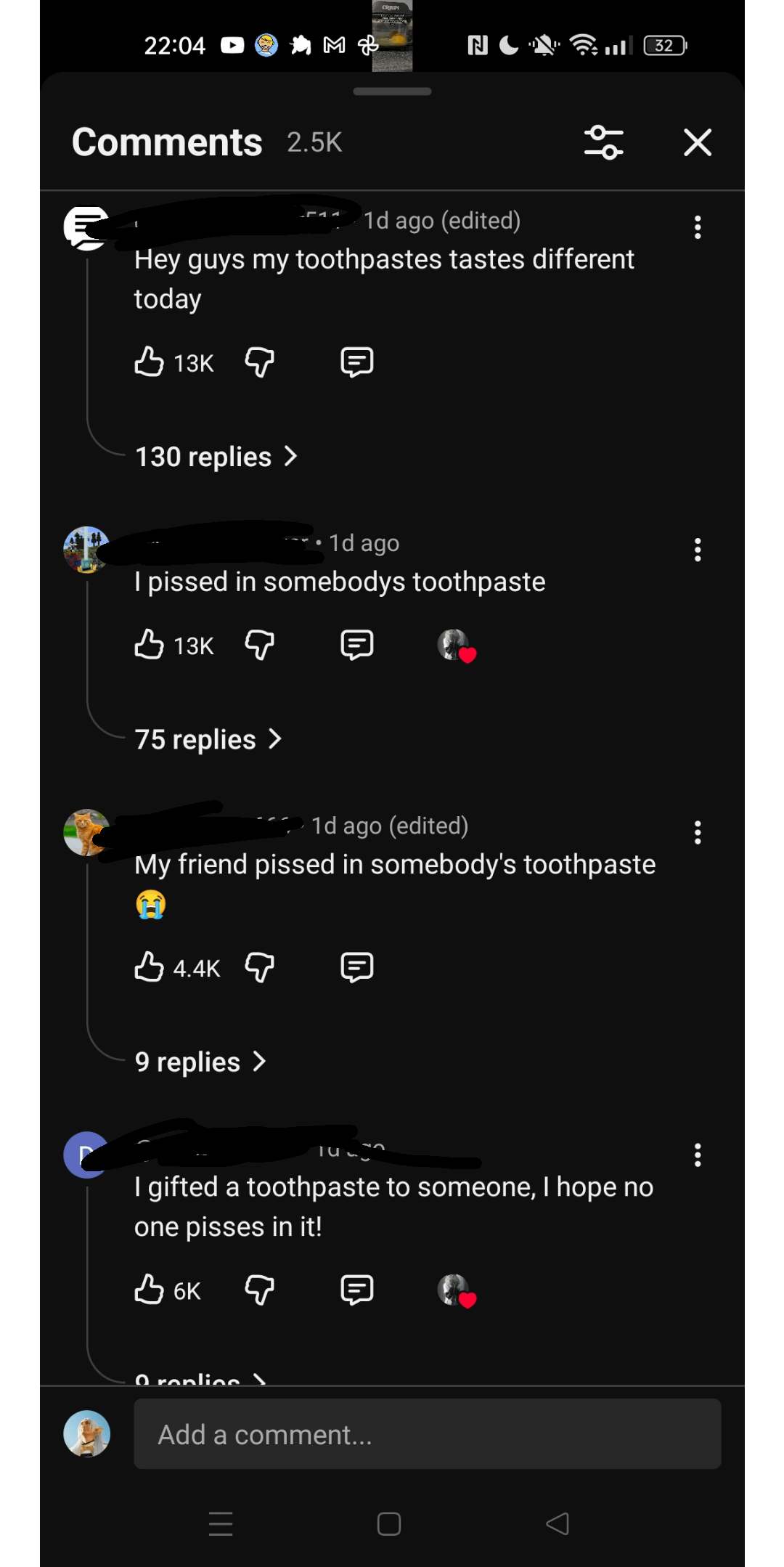
Task: Like the 'toothpastes tastes different today' comment
Action: coord(150,362)
